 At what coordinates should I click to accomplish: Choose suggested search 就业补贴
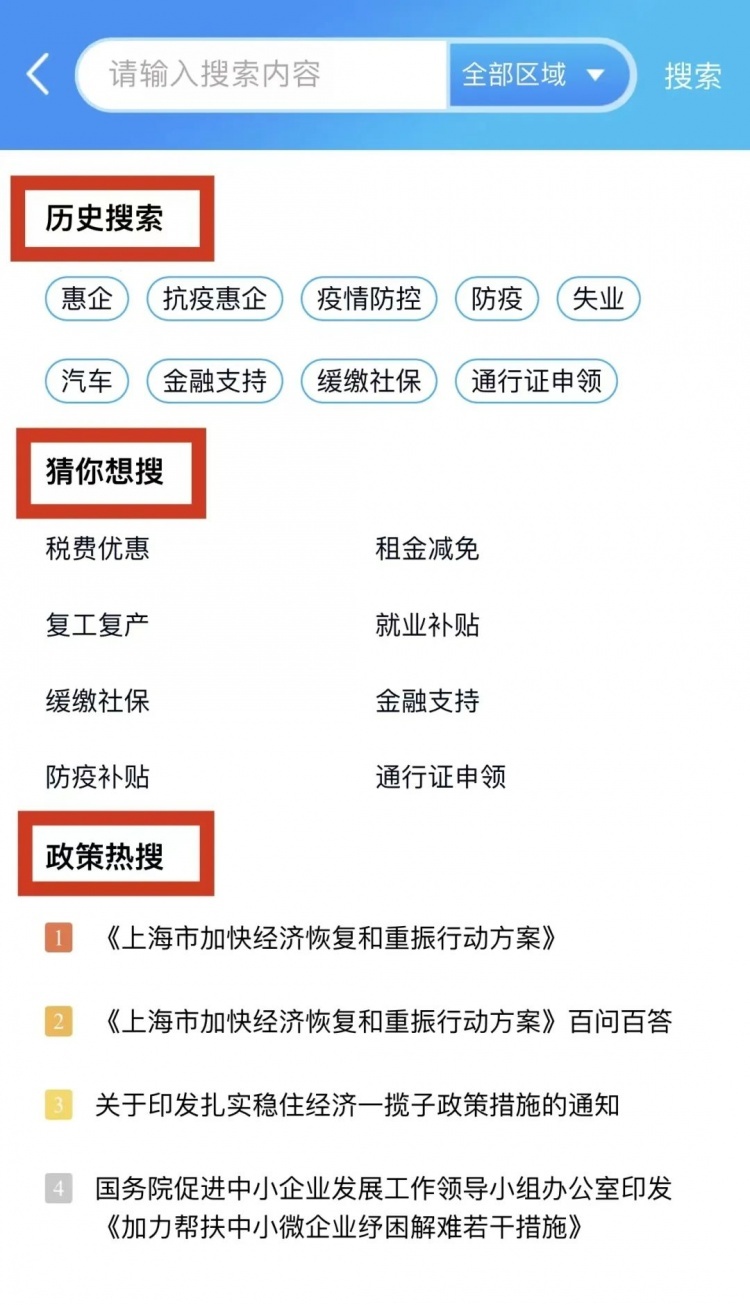coord(428,625)
